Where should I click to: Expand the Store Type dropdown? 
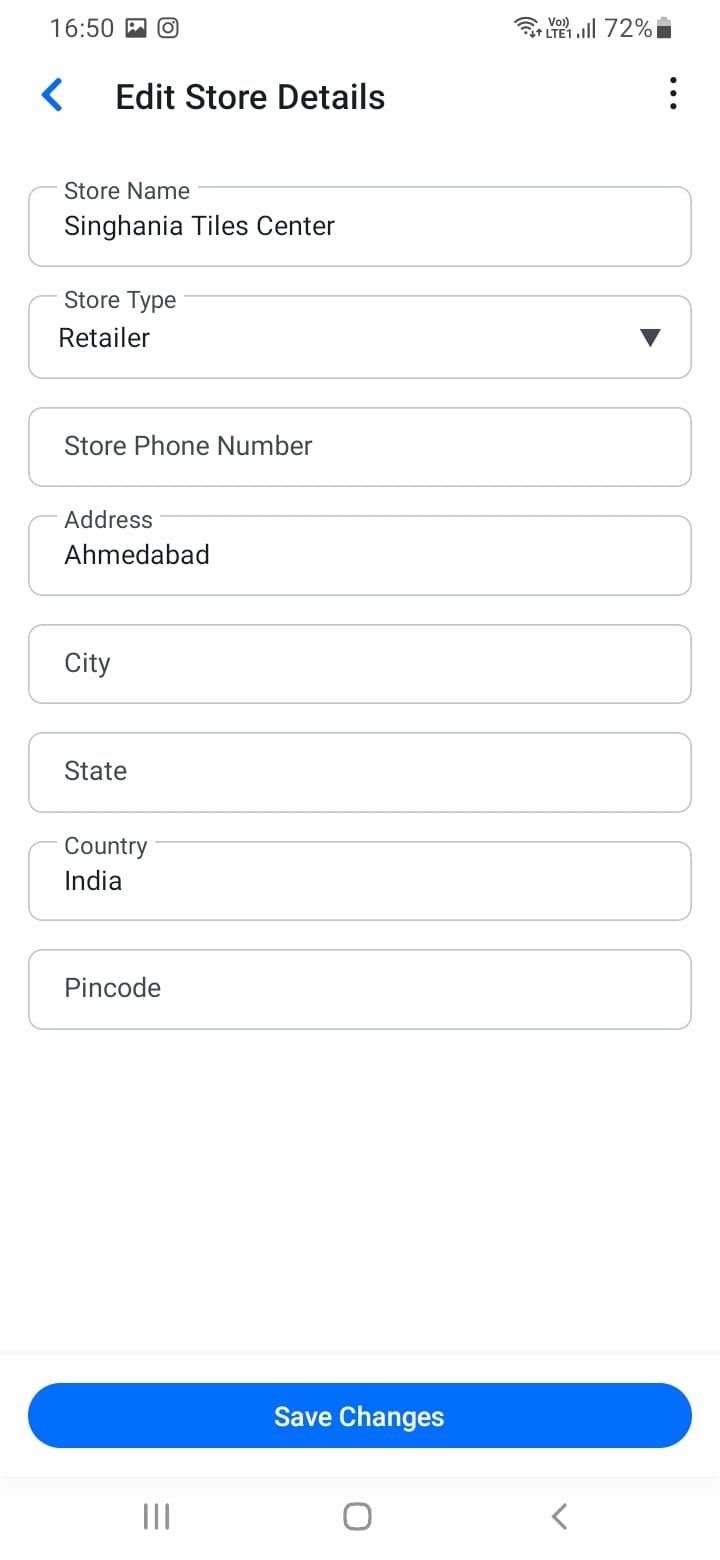pyautogui.click(x=360, y=338)
